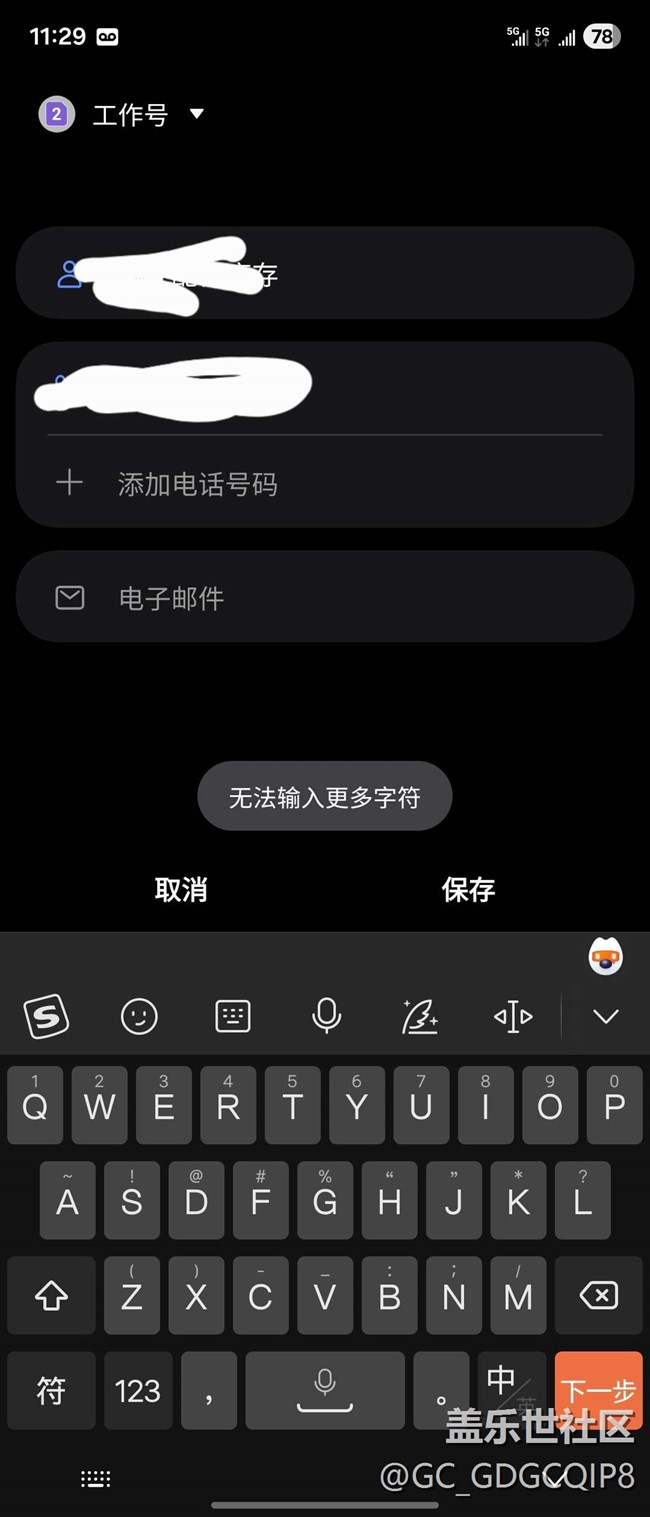Tap the backspace key
This screenshot has width=650, height=1517.
click(x=598, y=1297)
